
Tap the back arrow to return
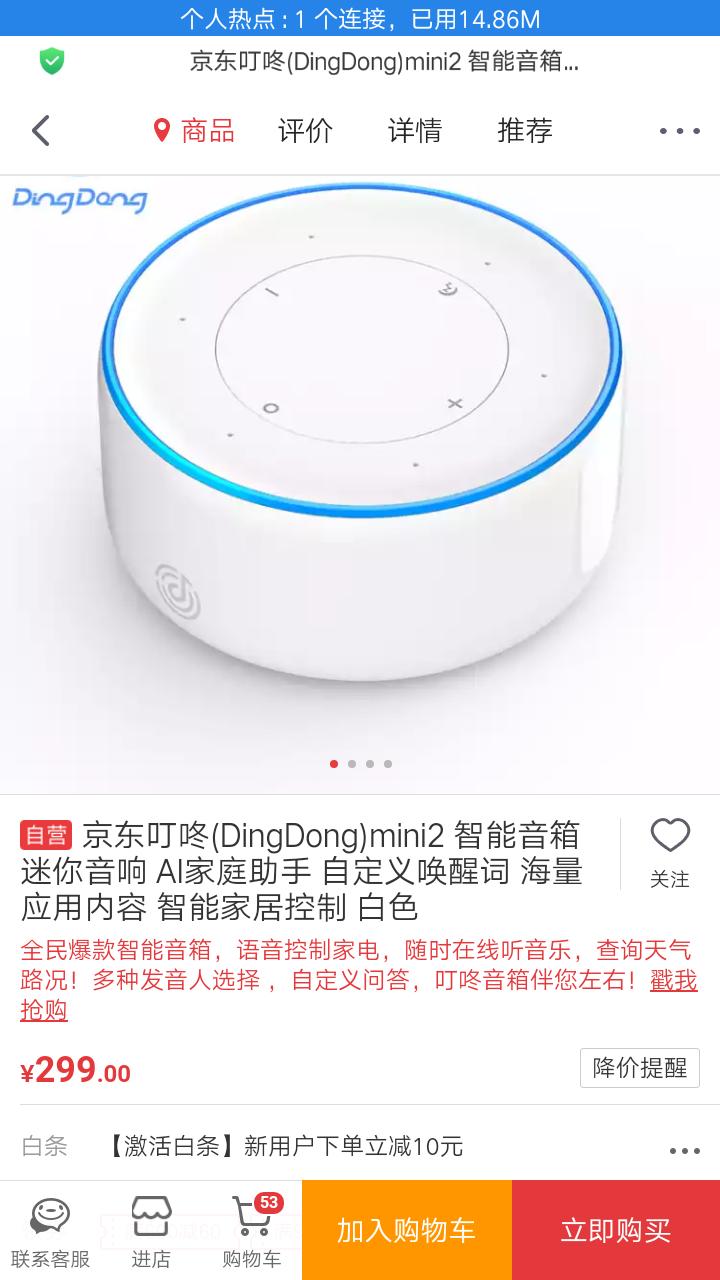(40, 130)
